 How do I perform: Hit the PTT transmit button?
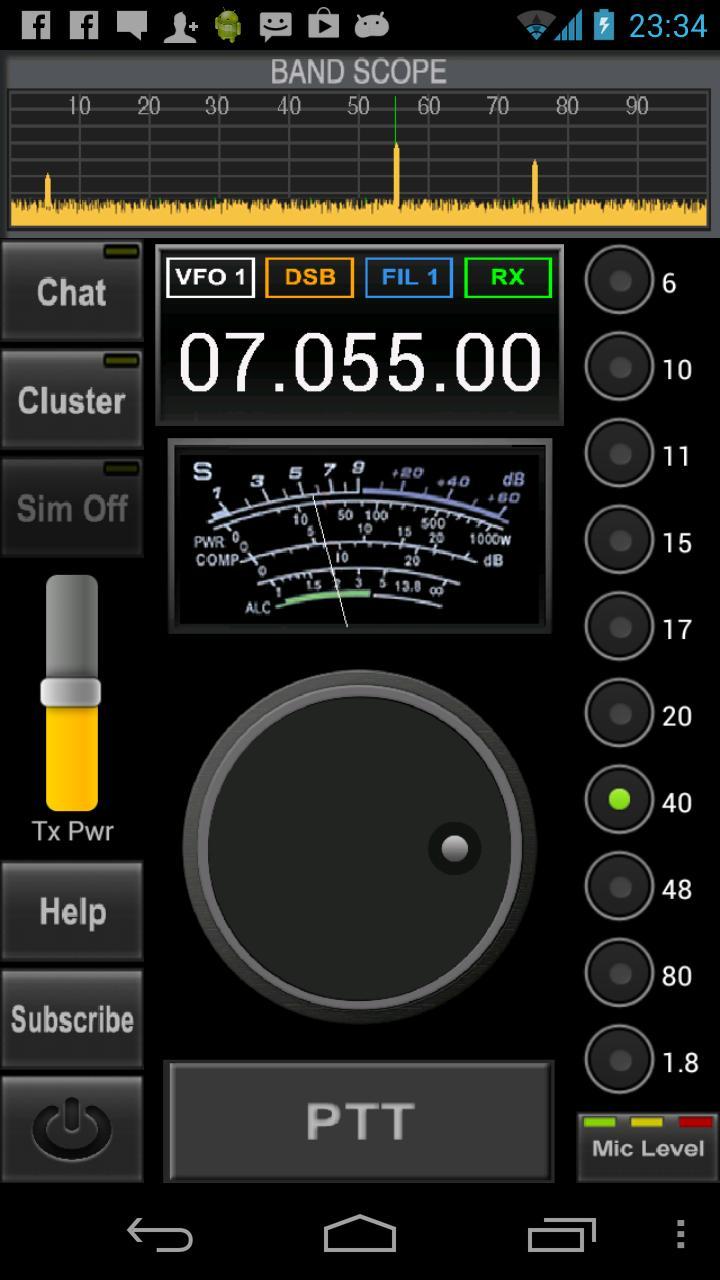pyautogui.click(x=359, y=1121)
